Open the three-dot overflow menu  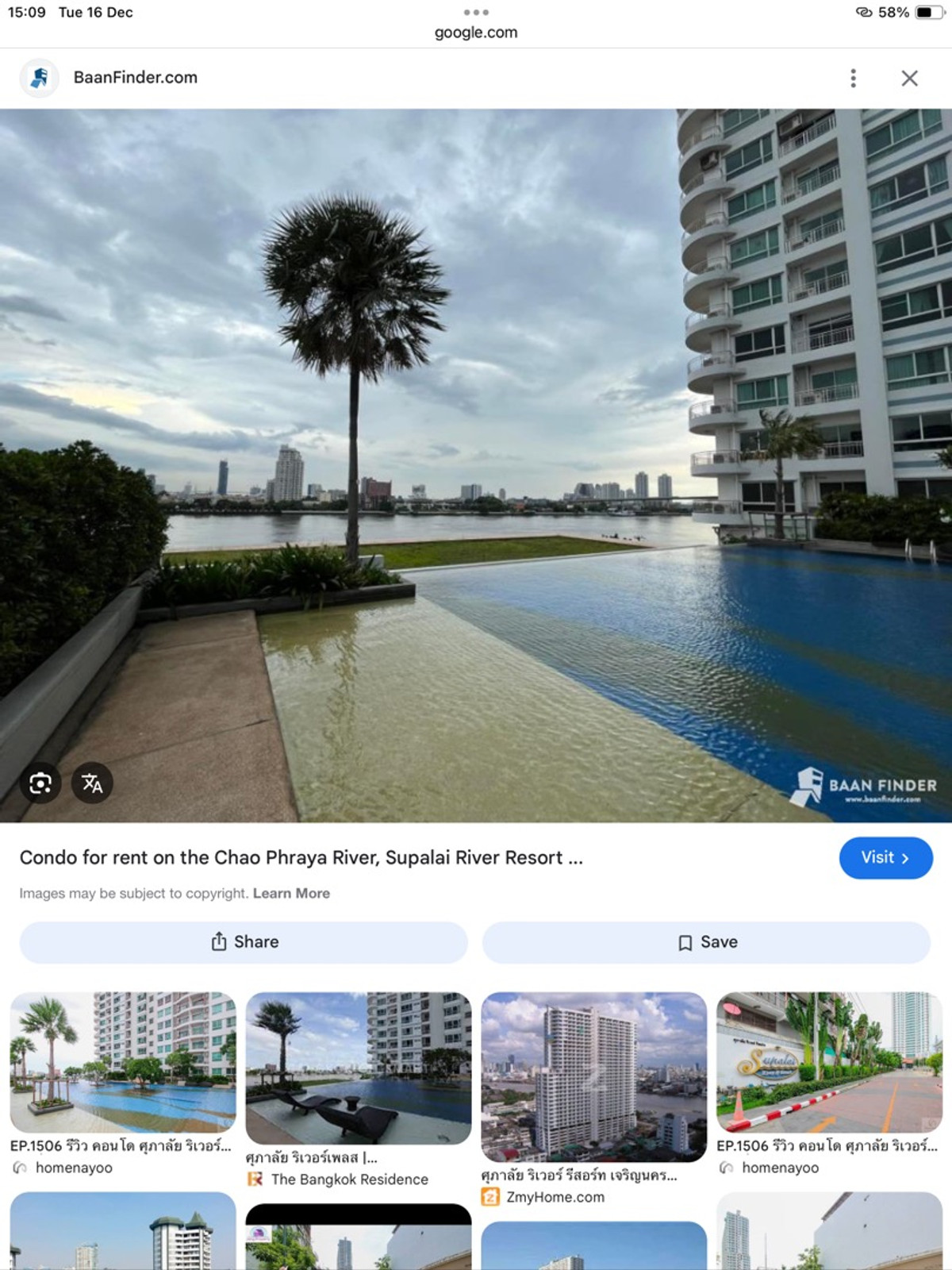pyautogui.click(x=853, y=78)
